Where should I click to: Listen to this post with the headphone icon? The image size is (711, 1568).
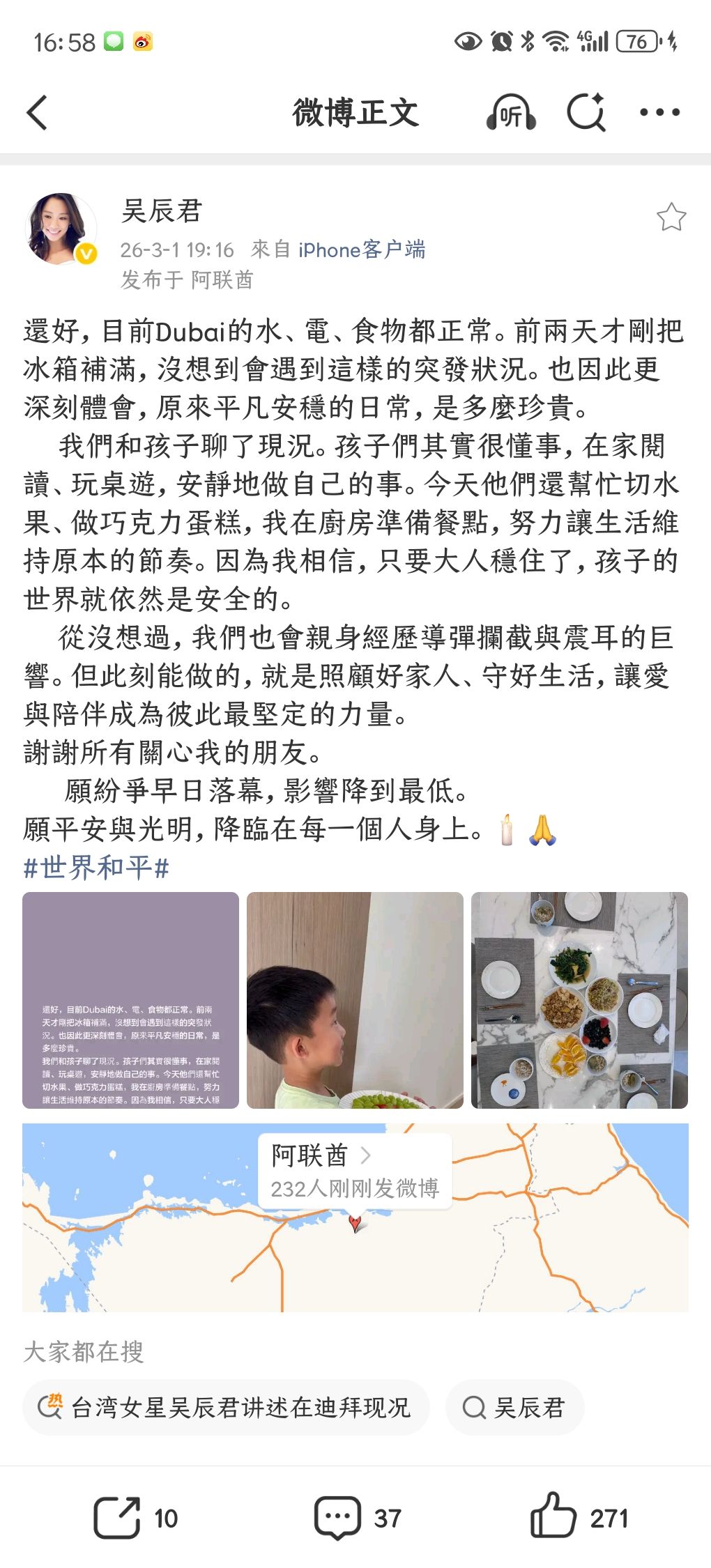511,113
